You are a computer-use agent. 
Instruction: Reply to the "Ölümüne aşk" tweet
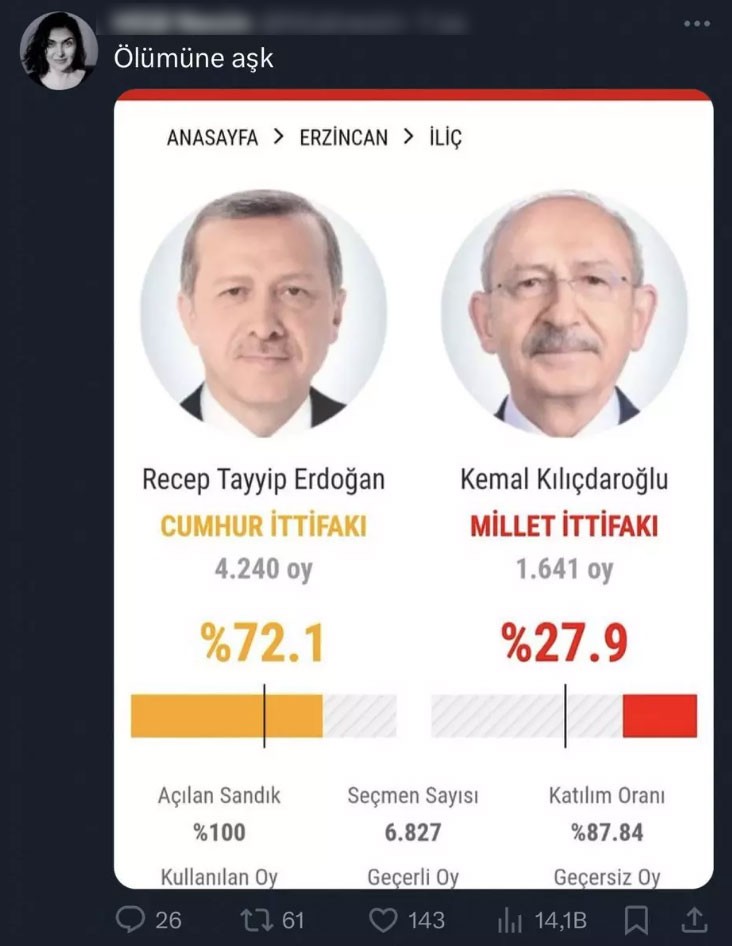(132, 919)
